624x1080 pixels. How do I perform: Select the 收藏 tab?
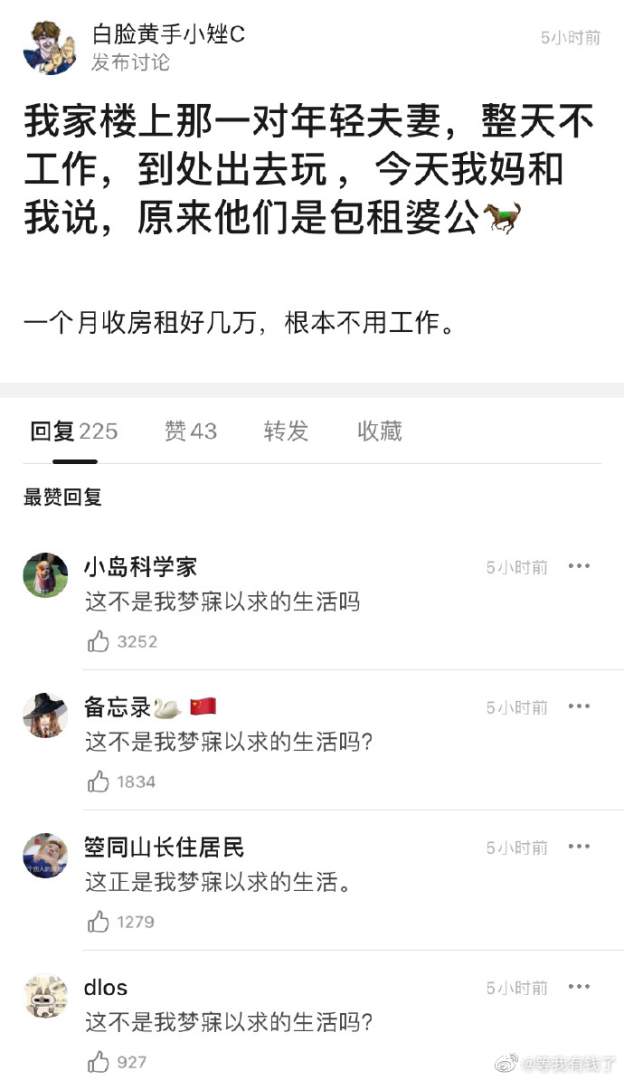[x=380, y=431]
